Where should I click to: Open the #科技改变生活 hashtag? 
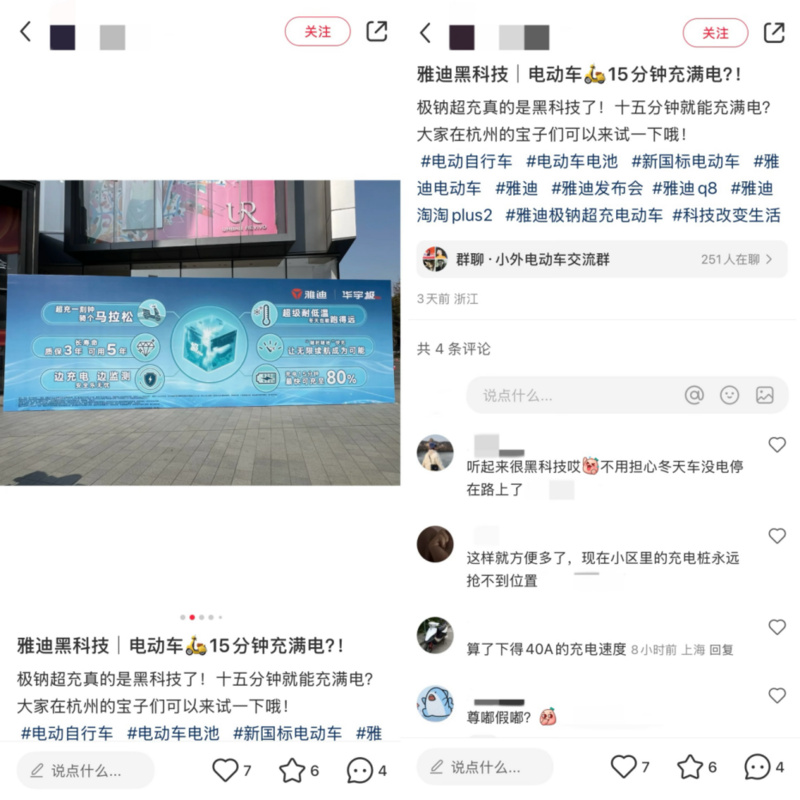coord(726,215)
